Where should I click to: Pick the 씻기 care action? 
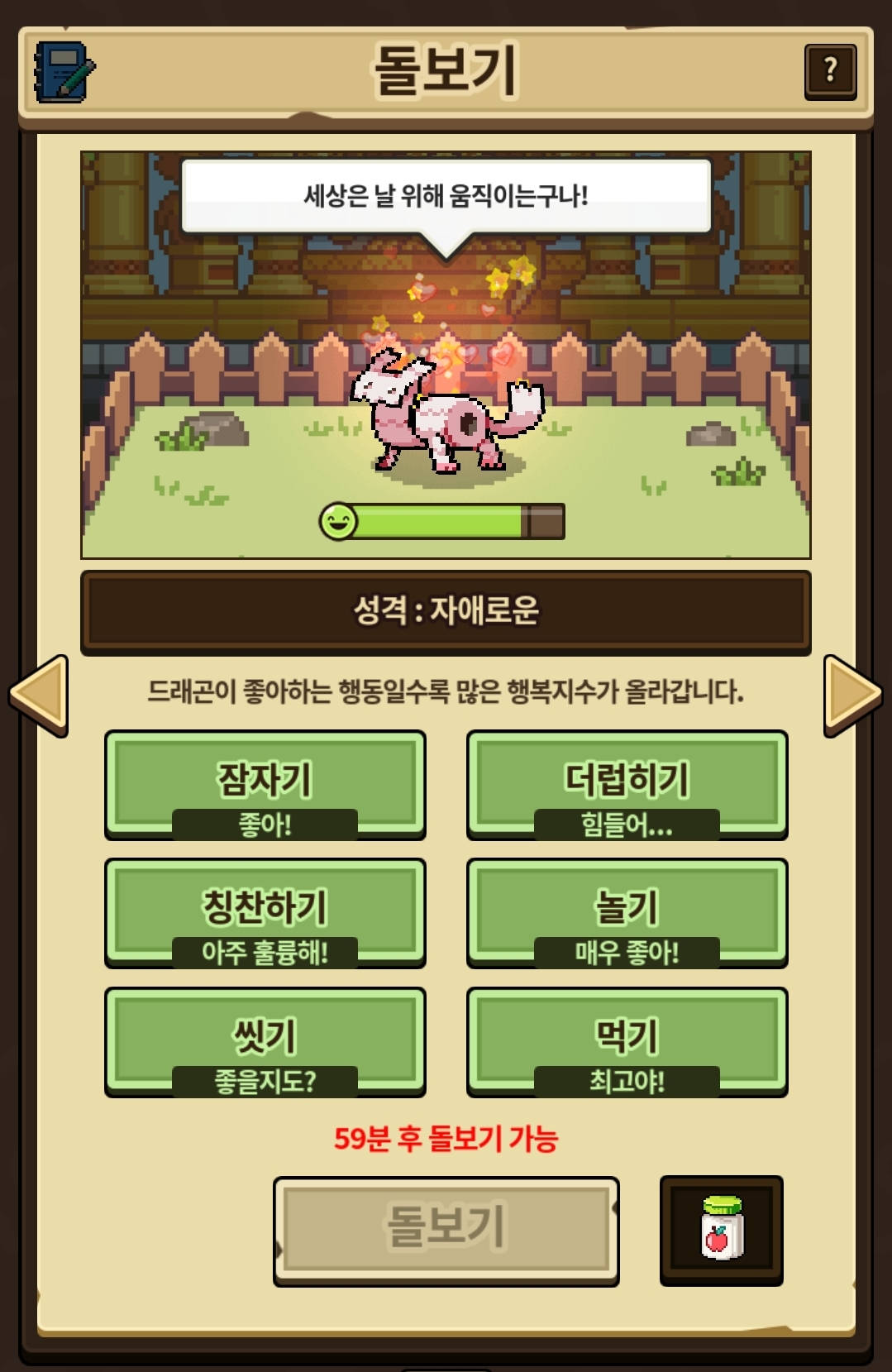pyautogui.click(x=265, y=1040)
